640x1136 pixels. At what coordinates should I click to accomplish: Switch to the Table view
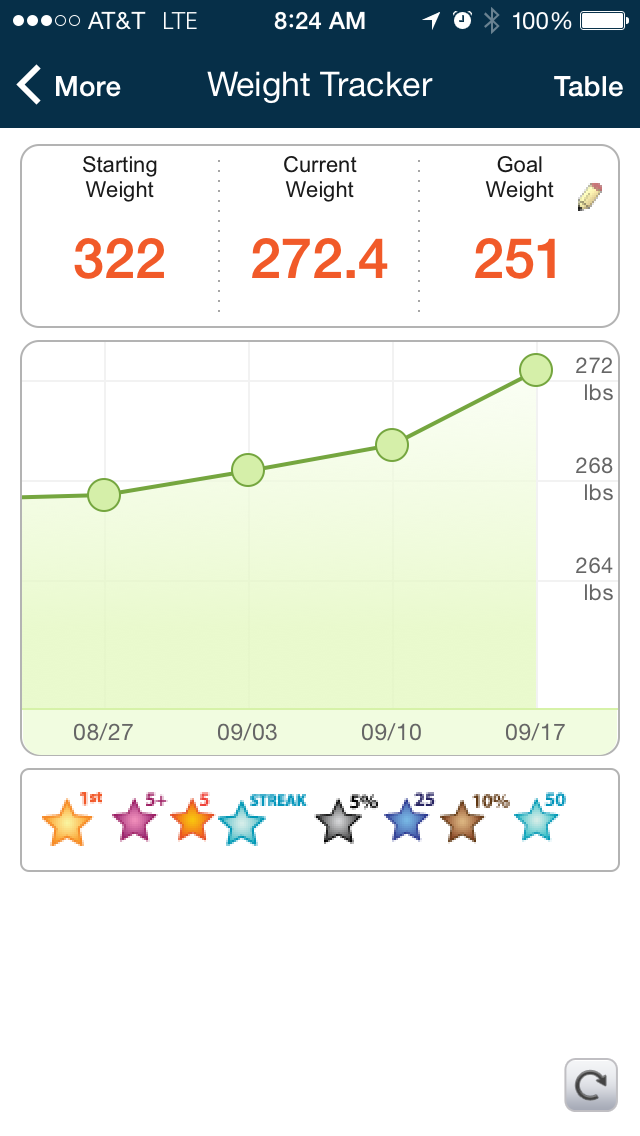(x=588, y=86)
